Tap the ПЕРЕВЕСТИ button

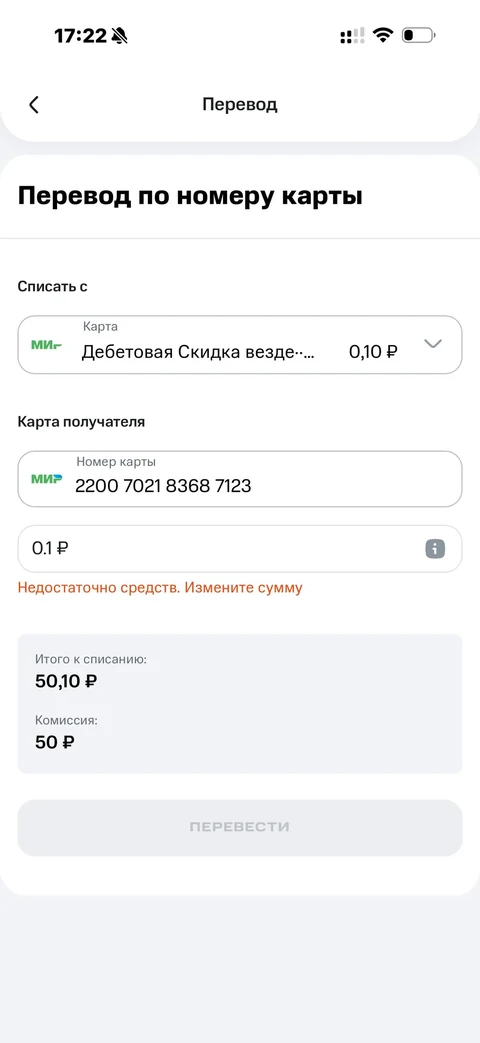coord(239,827)
